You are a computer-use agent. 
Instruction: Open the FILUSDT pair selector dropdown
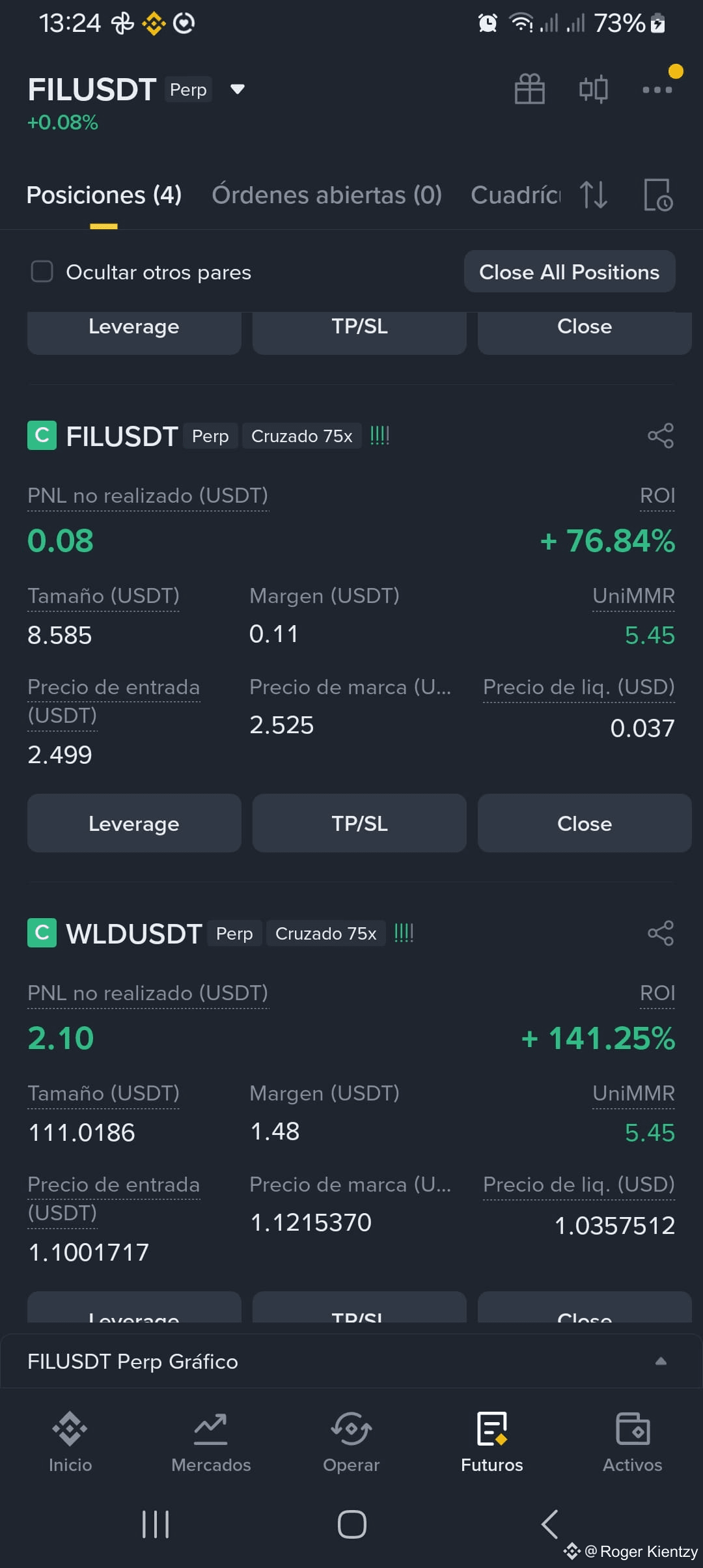[x=238, y=89]
